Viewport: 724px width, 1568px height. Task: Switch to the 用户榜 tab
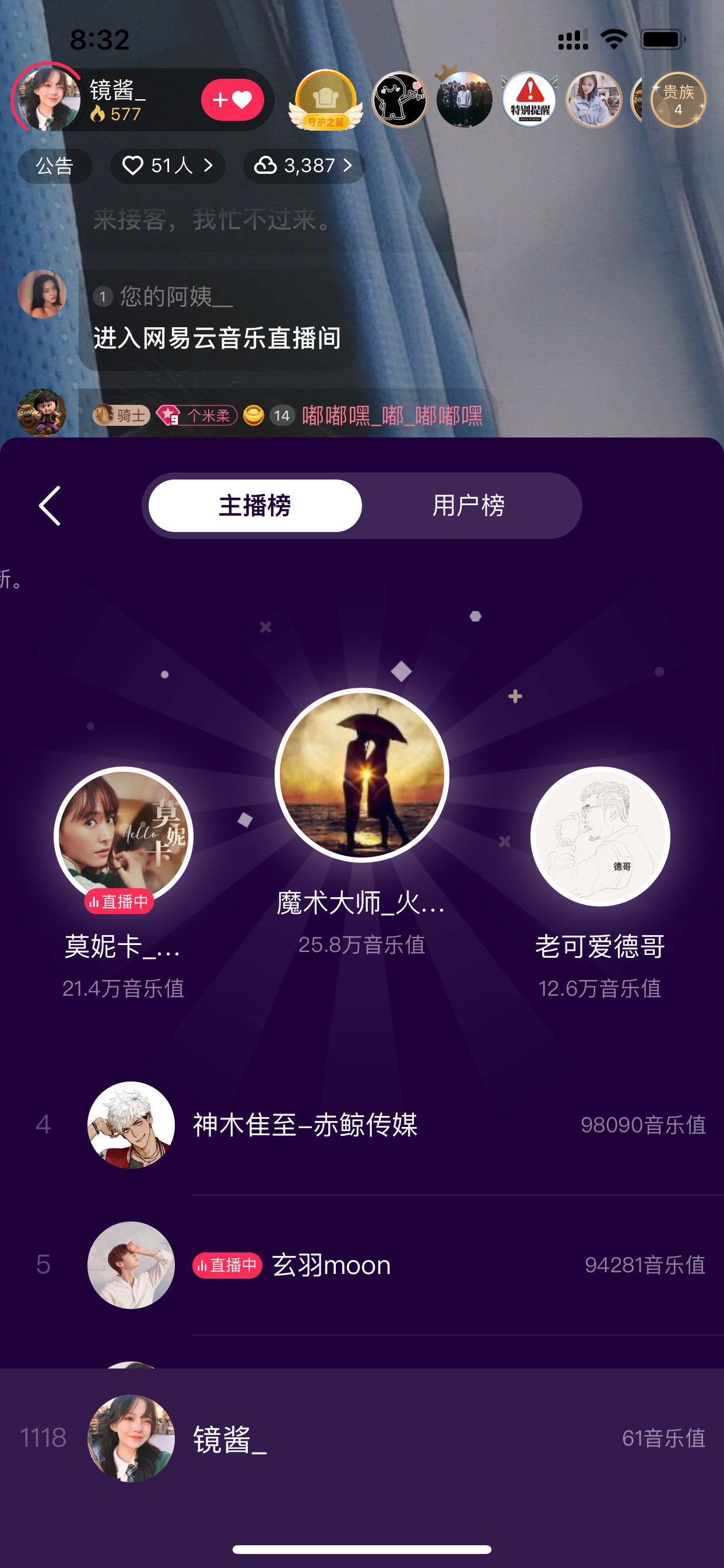pos(469,505)
